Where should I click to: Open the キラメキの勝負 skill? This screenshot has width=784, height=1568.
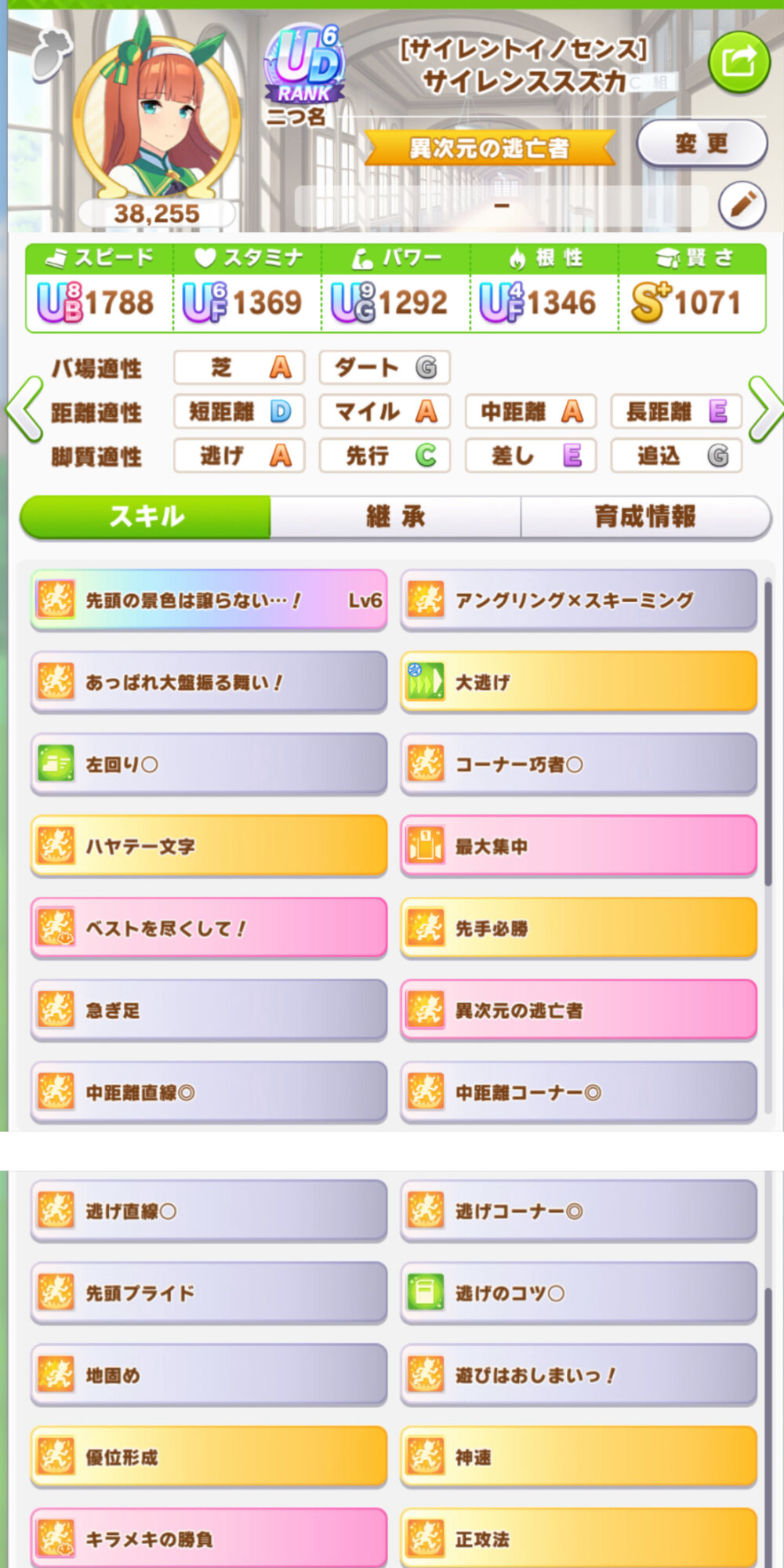tap(209, 1538)
